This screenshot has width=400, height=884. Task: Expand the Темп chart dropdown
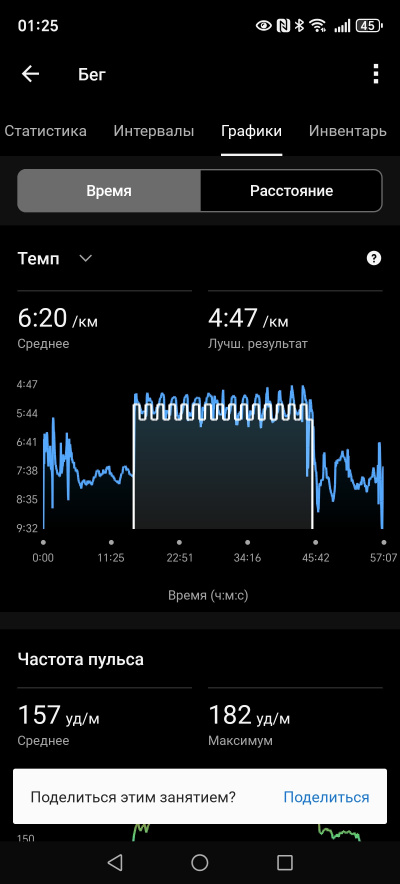55,259
